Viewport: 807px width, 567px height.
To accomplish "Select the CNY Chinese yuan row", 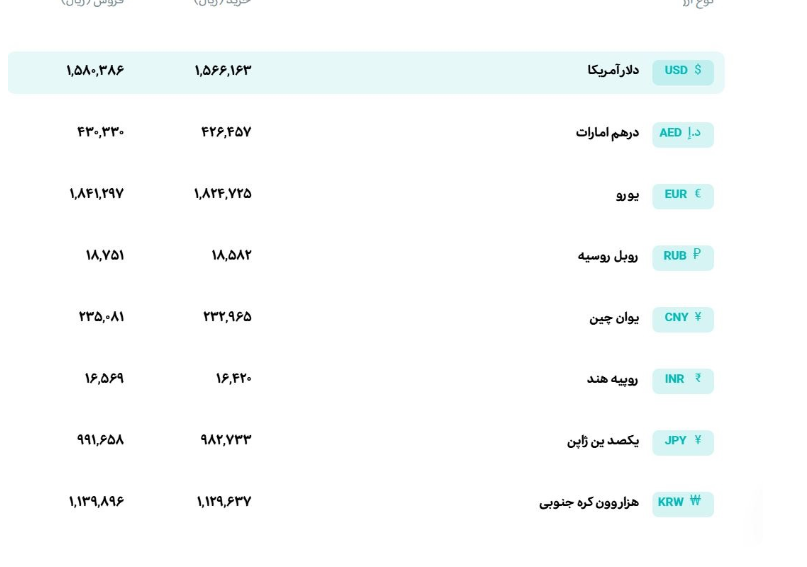I will (366, 318).
